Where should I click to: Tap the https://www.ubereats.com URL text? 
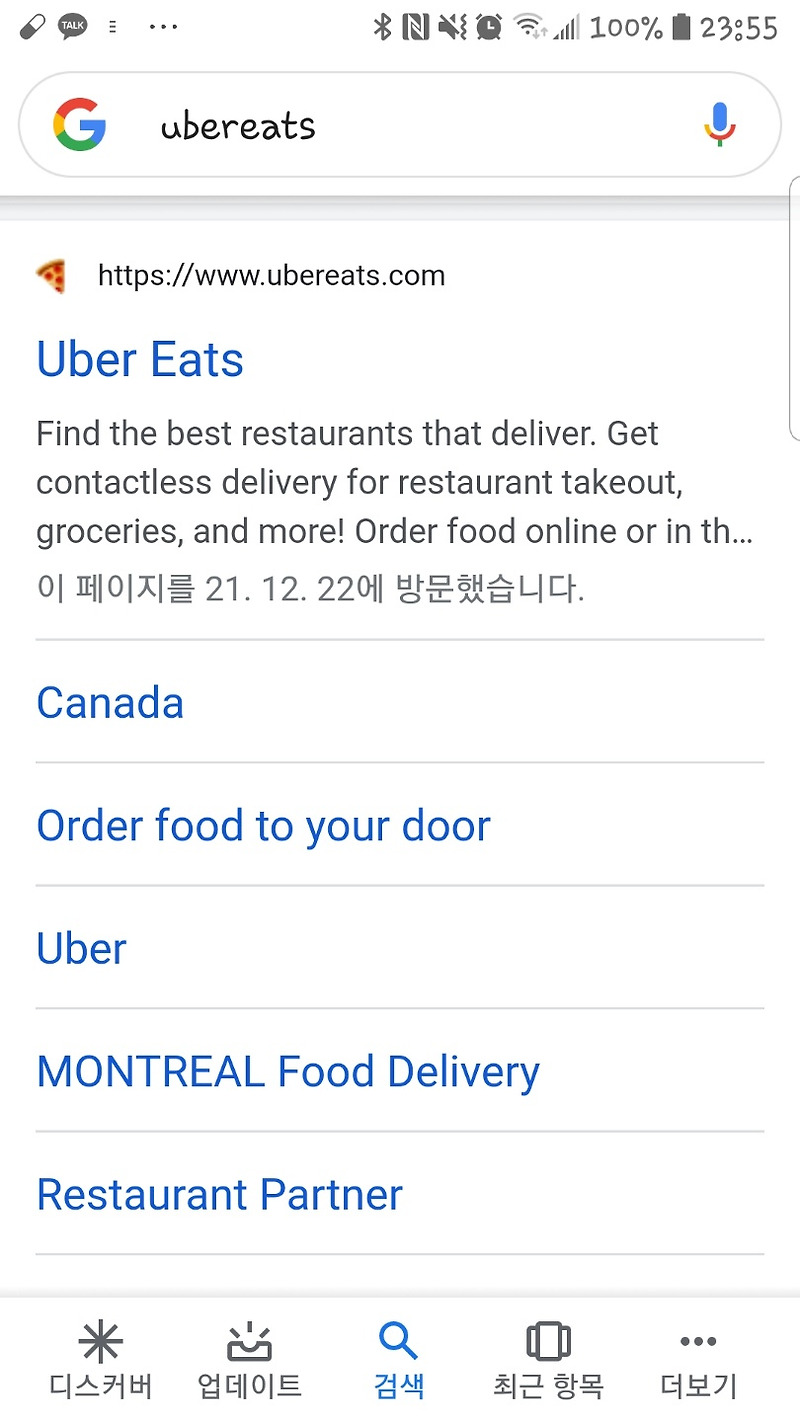(x=271, y=275)
